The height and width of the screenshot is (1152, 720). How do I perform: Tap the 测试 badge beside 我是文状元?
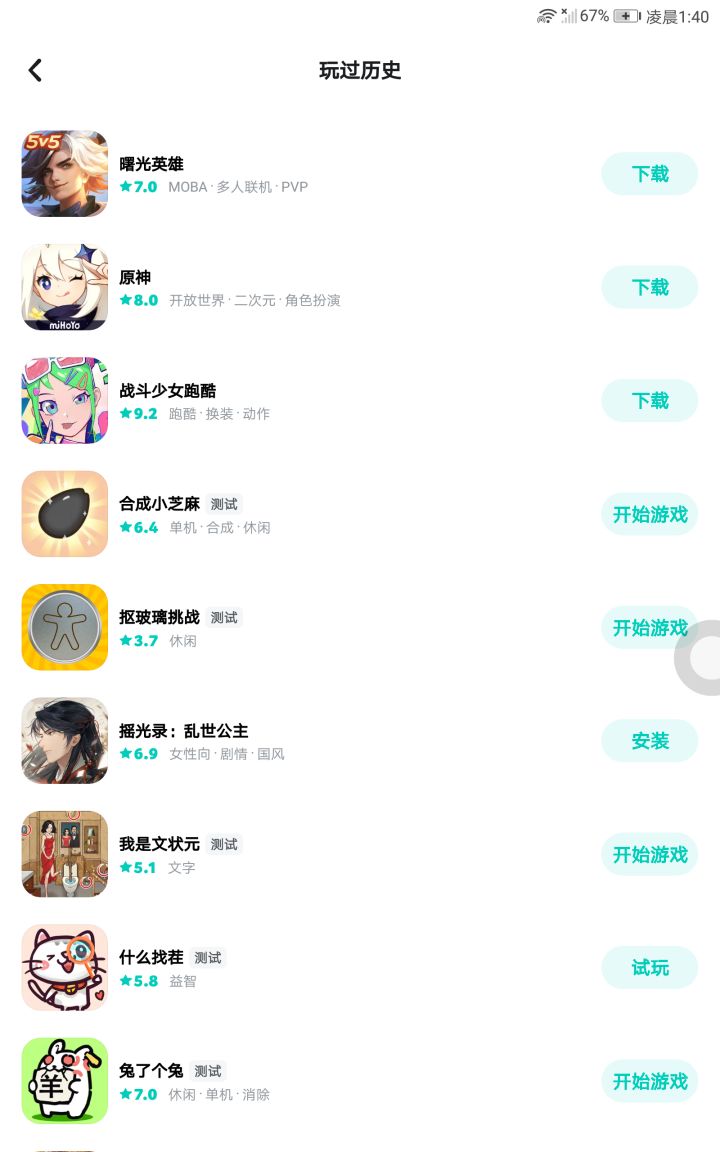click(x=224, y=845)
